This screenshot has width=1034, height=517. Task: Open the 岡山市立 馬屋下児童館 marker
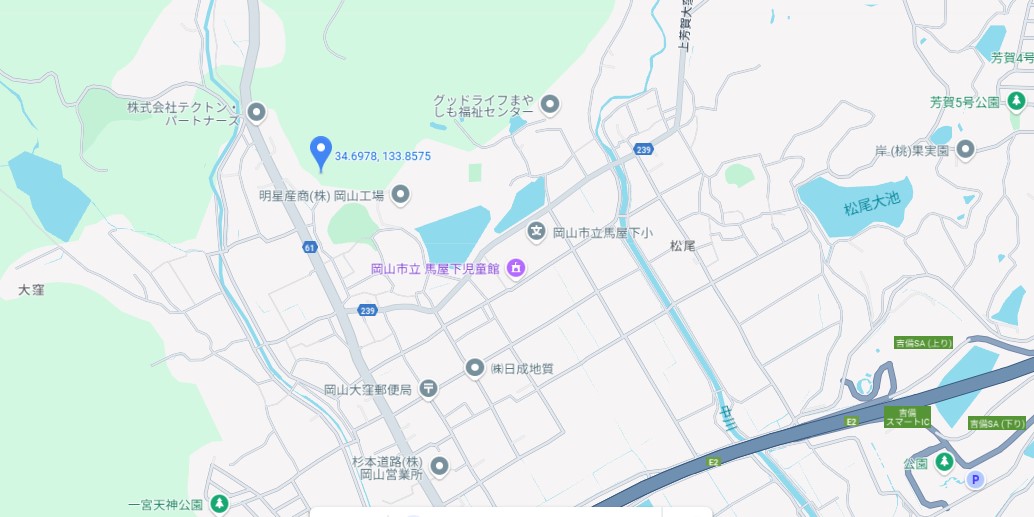[x=515, y=268]
